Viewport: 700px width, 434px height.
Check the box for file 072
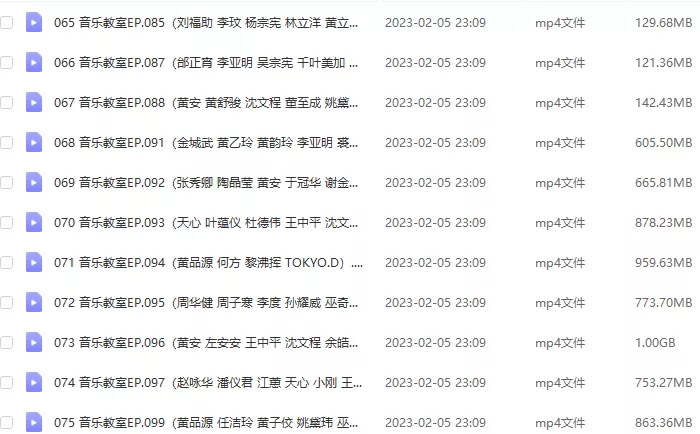[x=7, y=302]
